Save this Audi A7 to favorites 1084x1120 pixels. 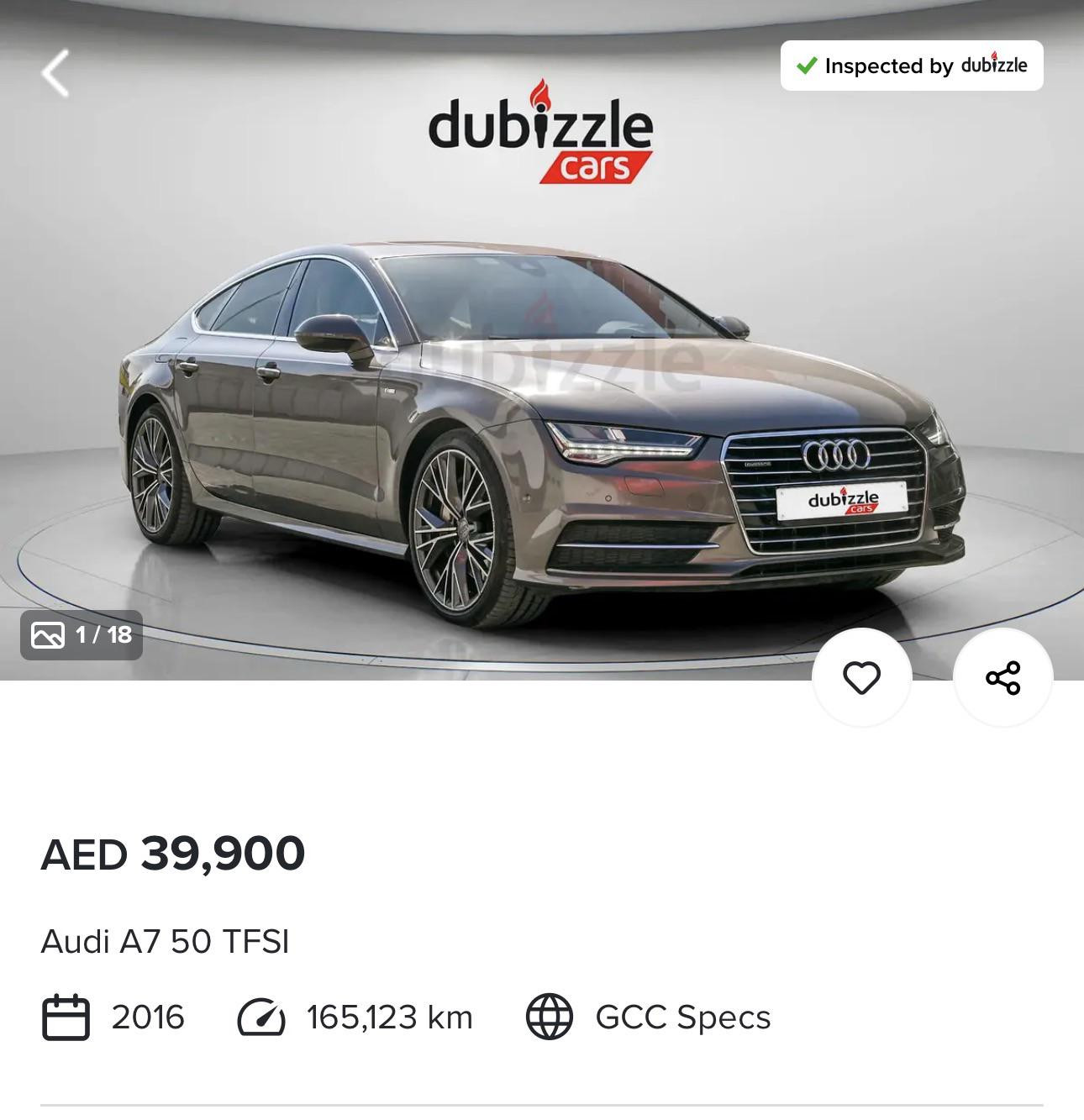[x=861, y=677]
